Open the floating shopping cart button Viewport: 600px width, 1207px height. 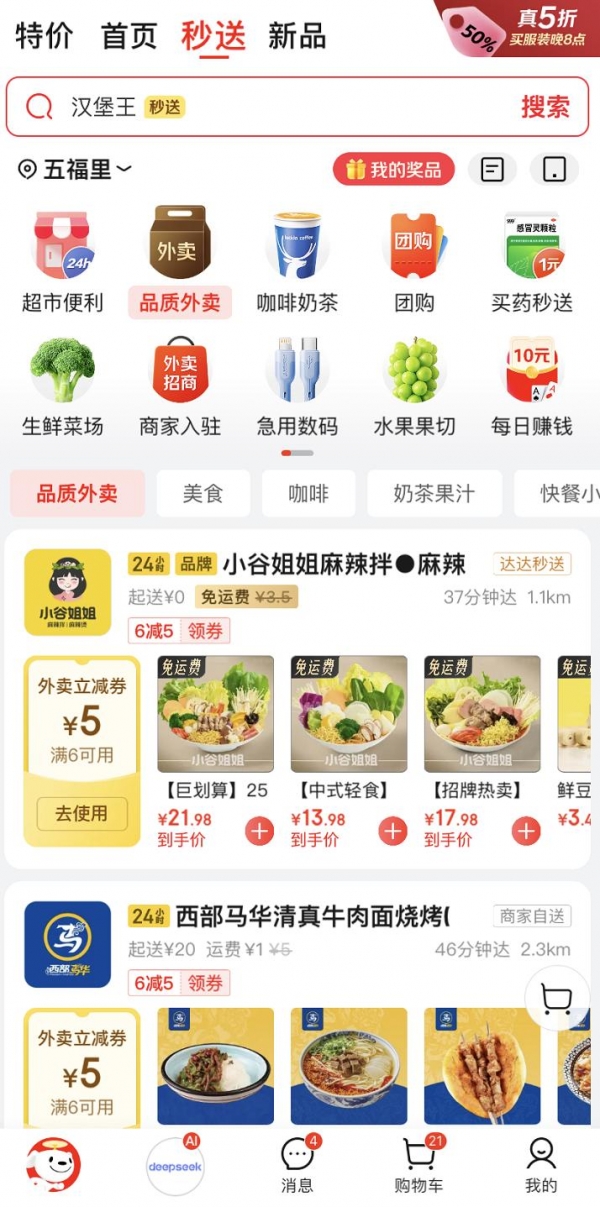click(556, 999)
